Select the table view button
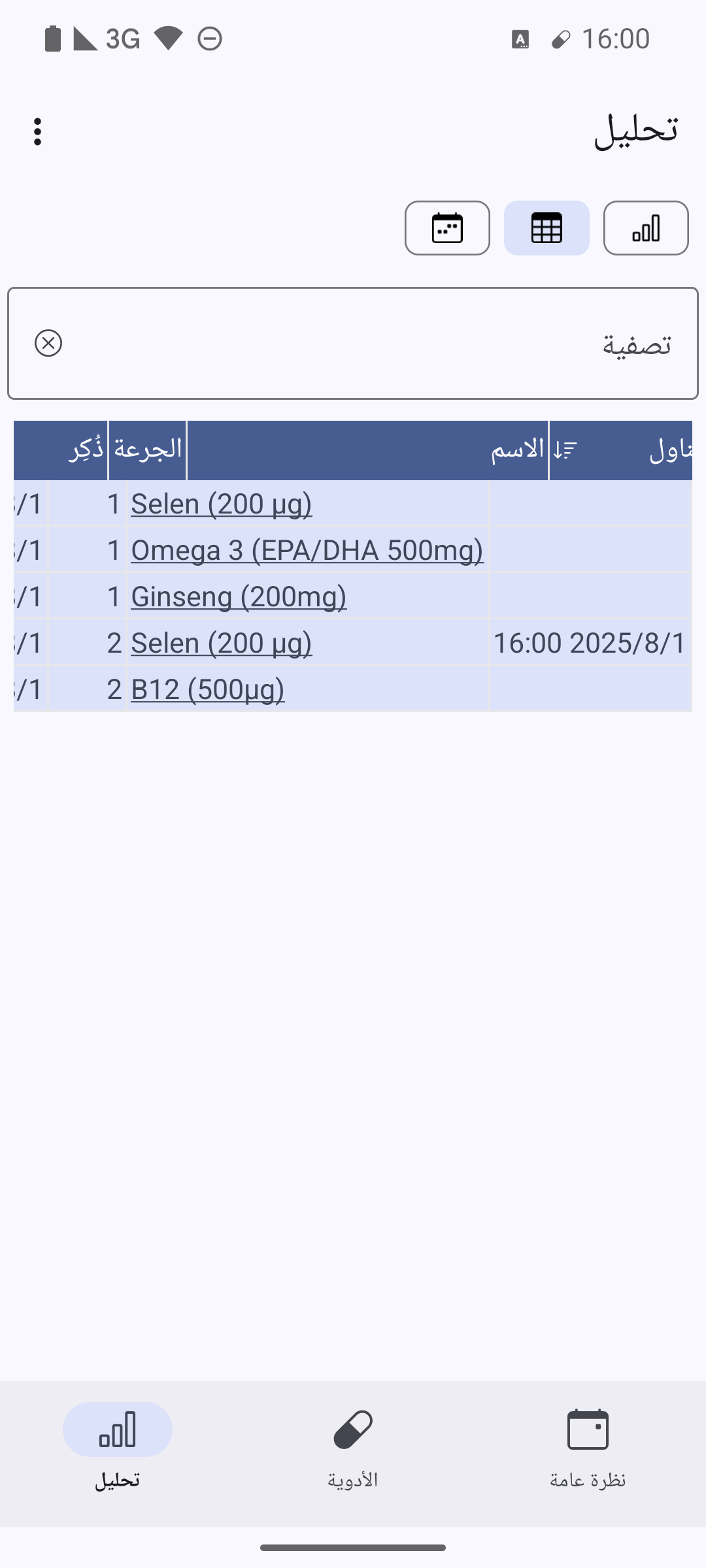The height and width of the screenshot is (1568, 706). 546,228
